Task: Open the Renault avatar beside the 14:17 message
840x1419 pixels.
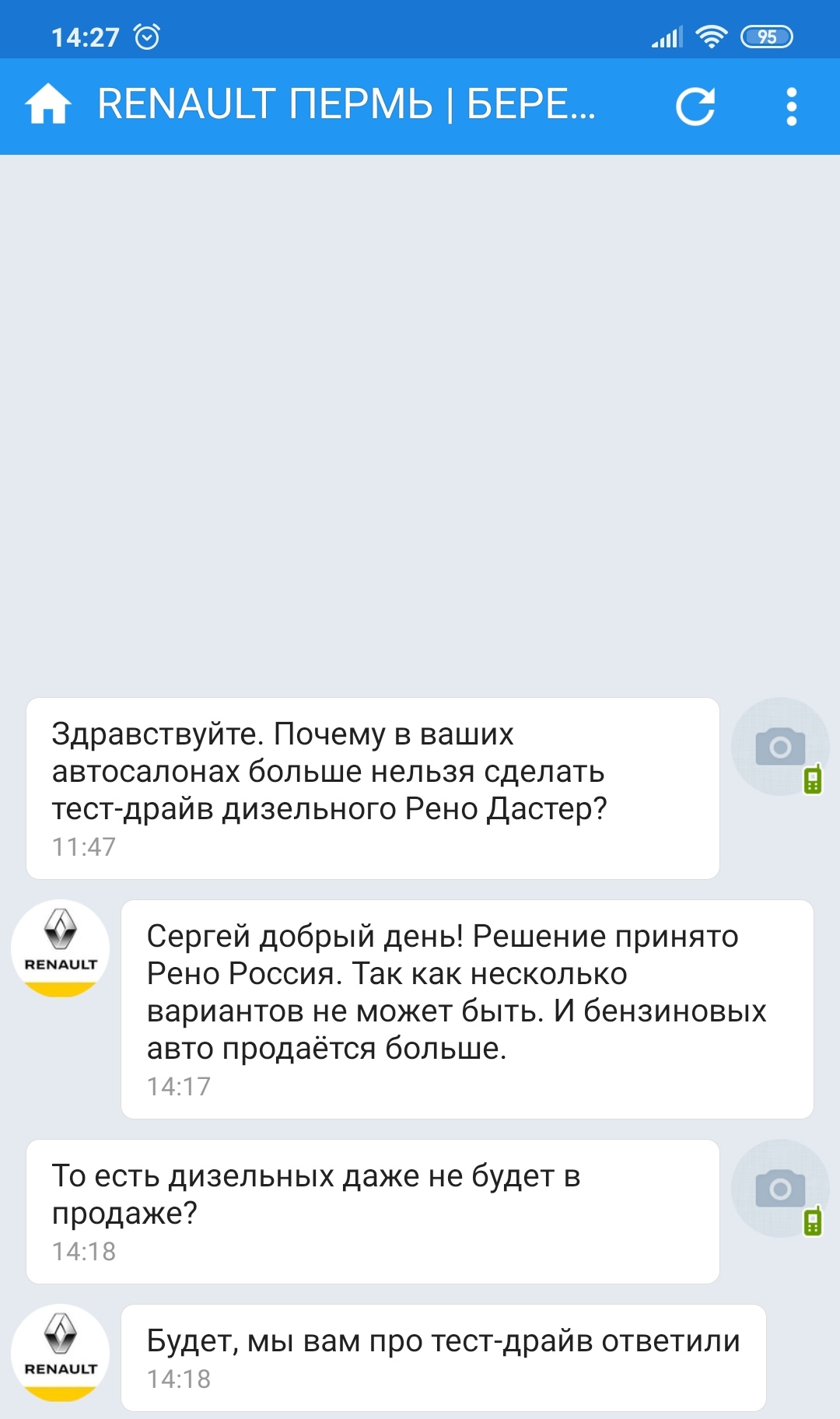Action: tap(61, 948)
